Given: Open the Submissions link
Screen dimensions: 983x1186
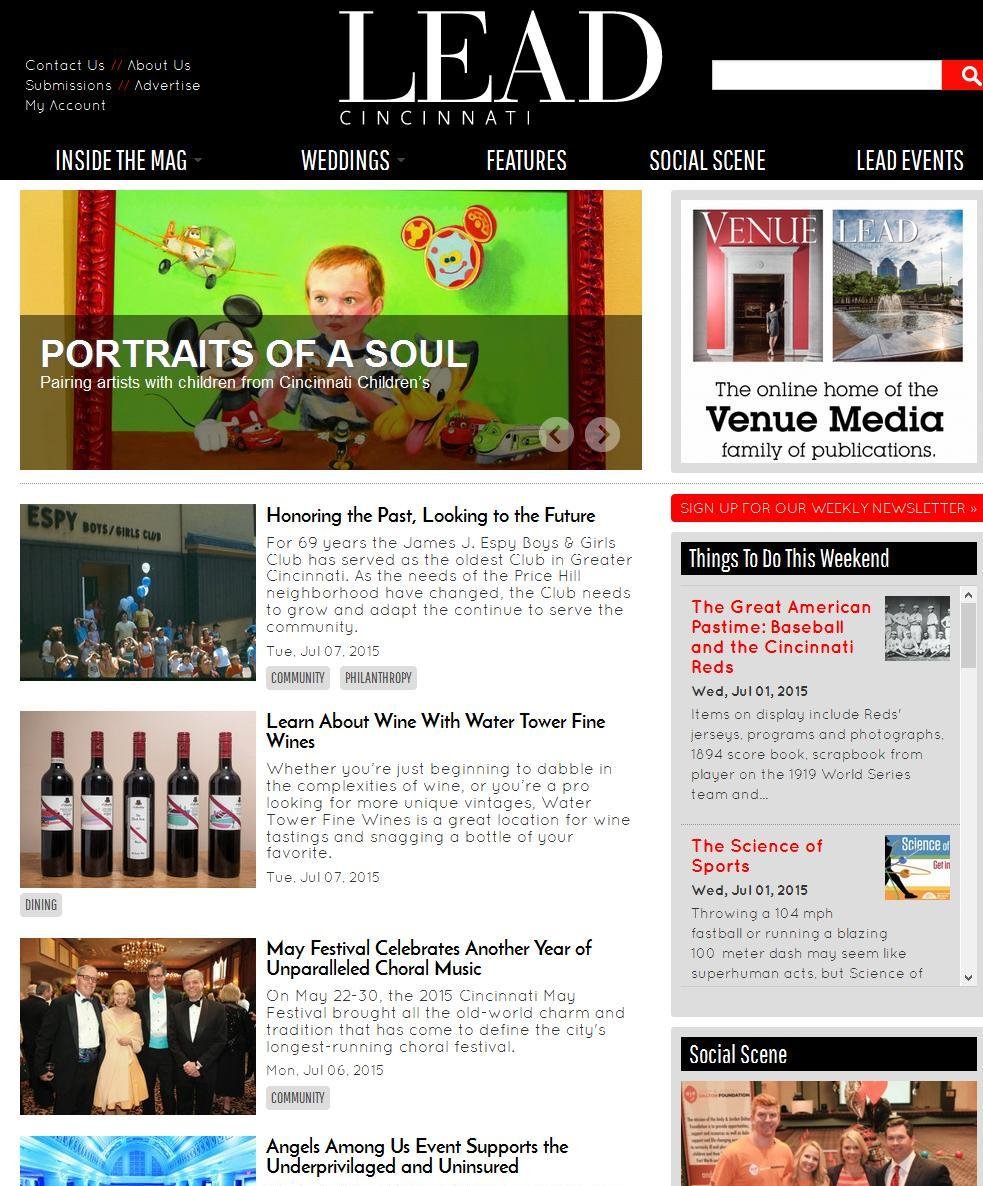Looking at the screenshot, I should point(68,85).
